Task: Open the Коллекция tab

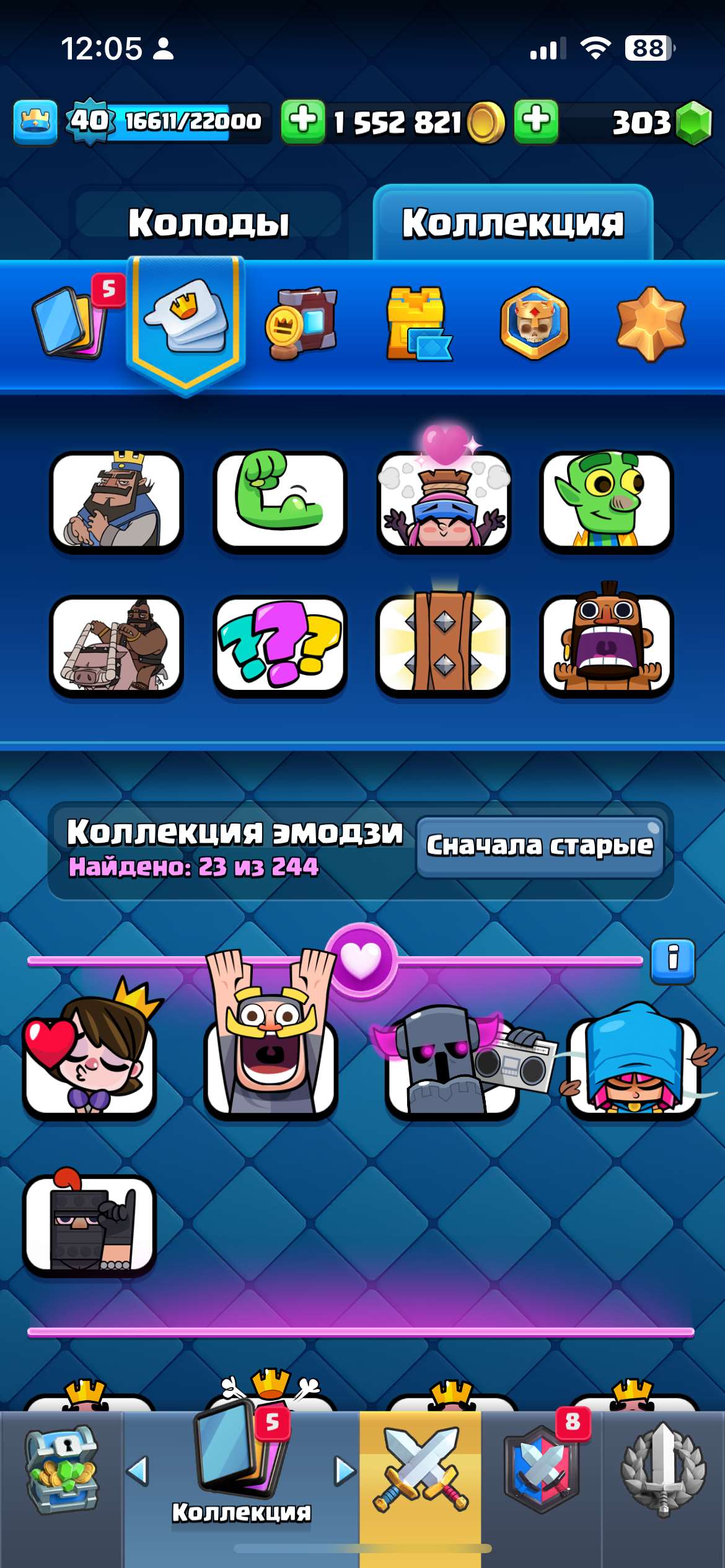Action: 512,222
